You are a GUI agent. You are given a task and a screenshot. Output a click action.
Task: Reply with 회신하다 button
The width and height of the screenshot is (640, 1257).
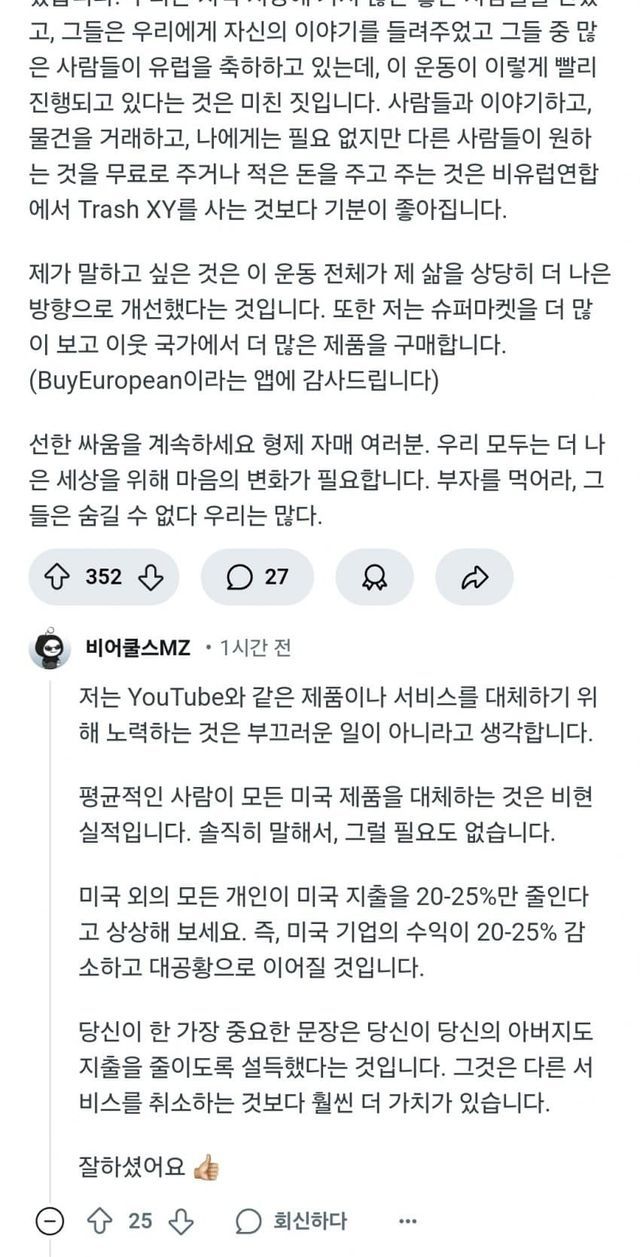(291, 1221)
